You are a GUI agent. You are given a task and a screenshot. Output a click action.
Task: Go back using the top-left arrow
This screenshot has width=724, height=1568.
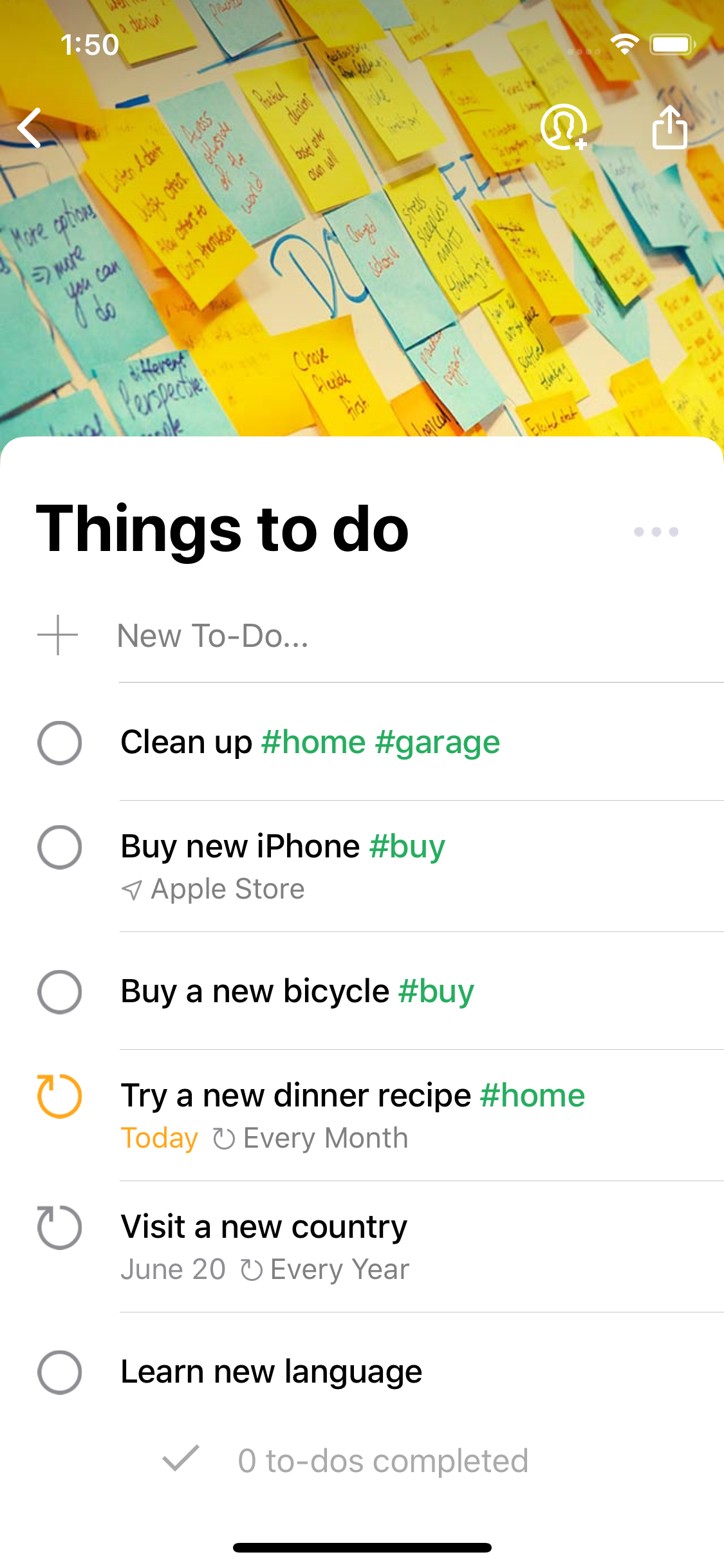click(x=30, y=127)
